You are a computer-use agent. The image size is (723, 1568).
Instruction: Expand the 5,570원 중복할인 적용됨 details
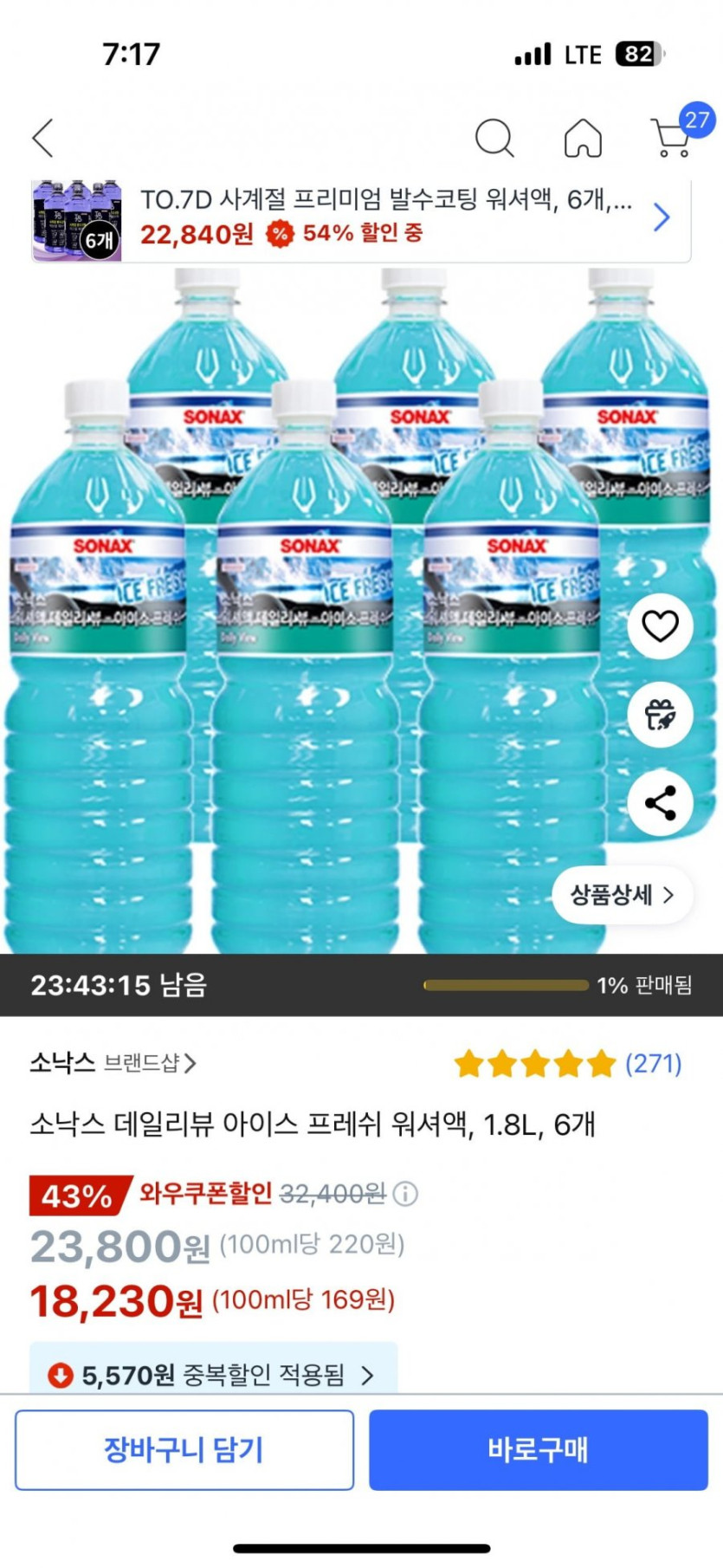[x=213, y=1374]
